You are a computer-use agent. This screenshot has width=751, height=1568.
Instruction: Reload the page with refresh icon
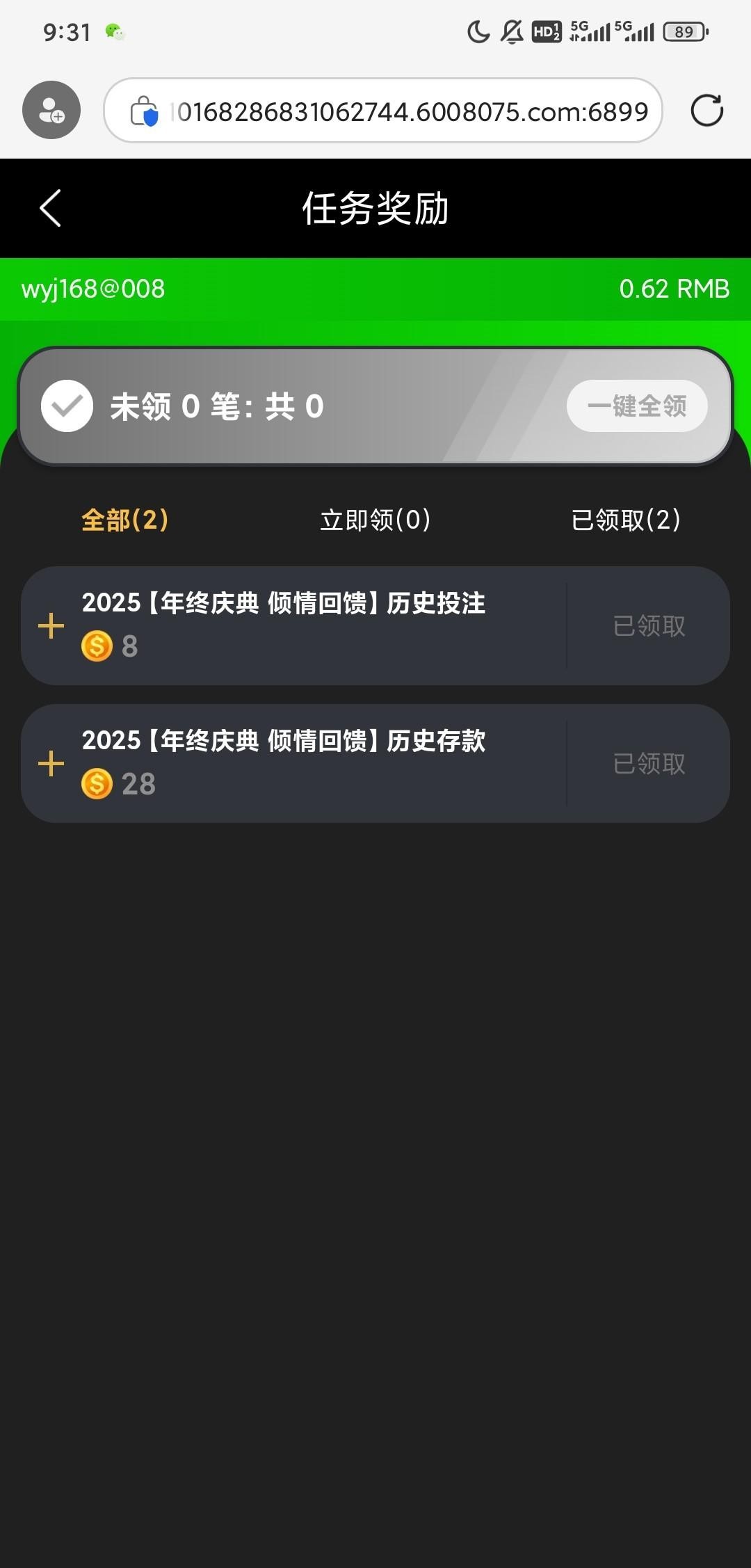(706, 111)
